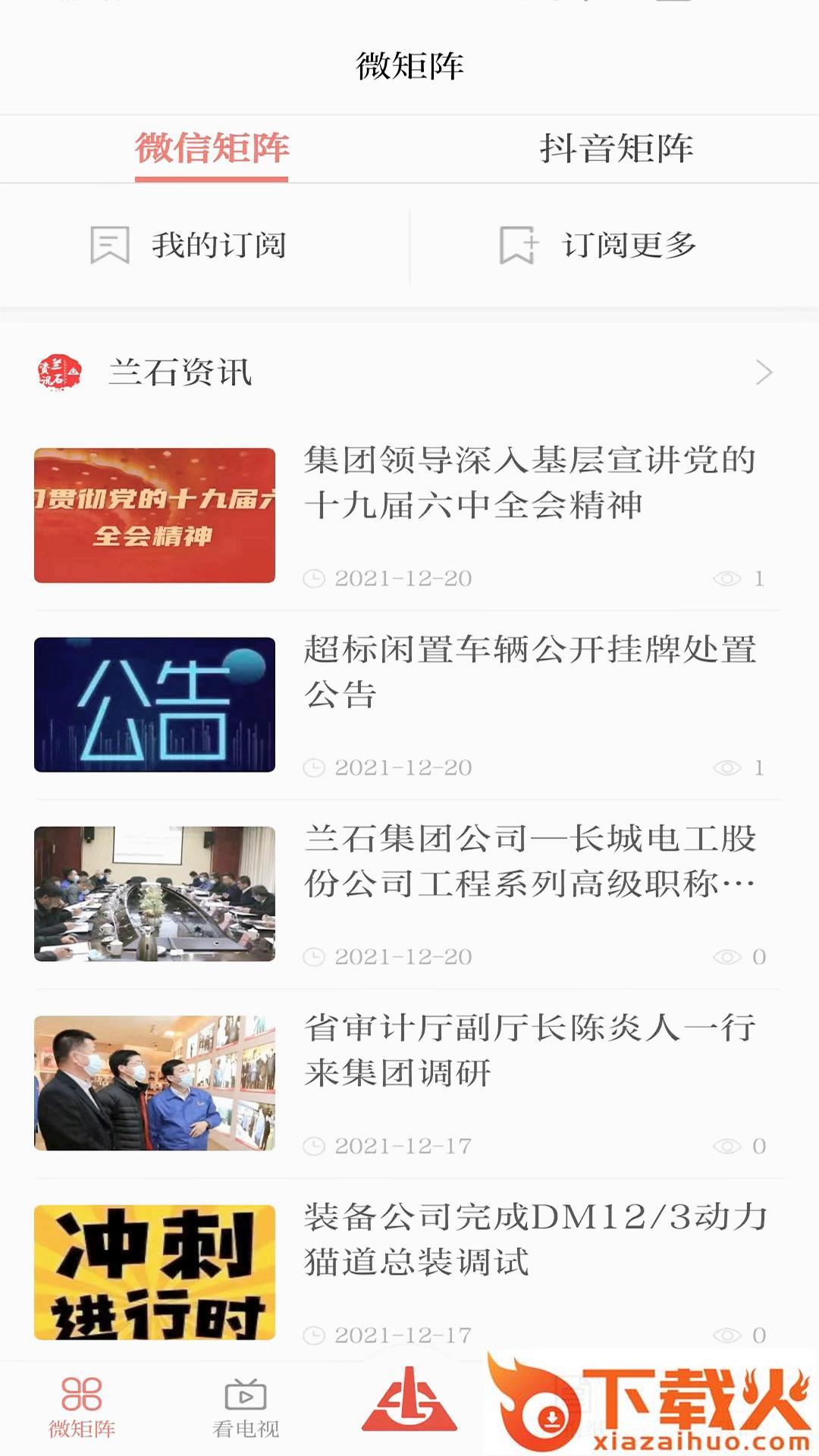This screenshot has height=1456, width=819.
Task: Switch to the 抖音矩阵 tab
Action: point(616,149)
